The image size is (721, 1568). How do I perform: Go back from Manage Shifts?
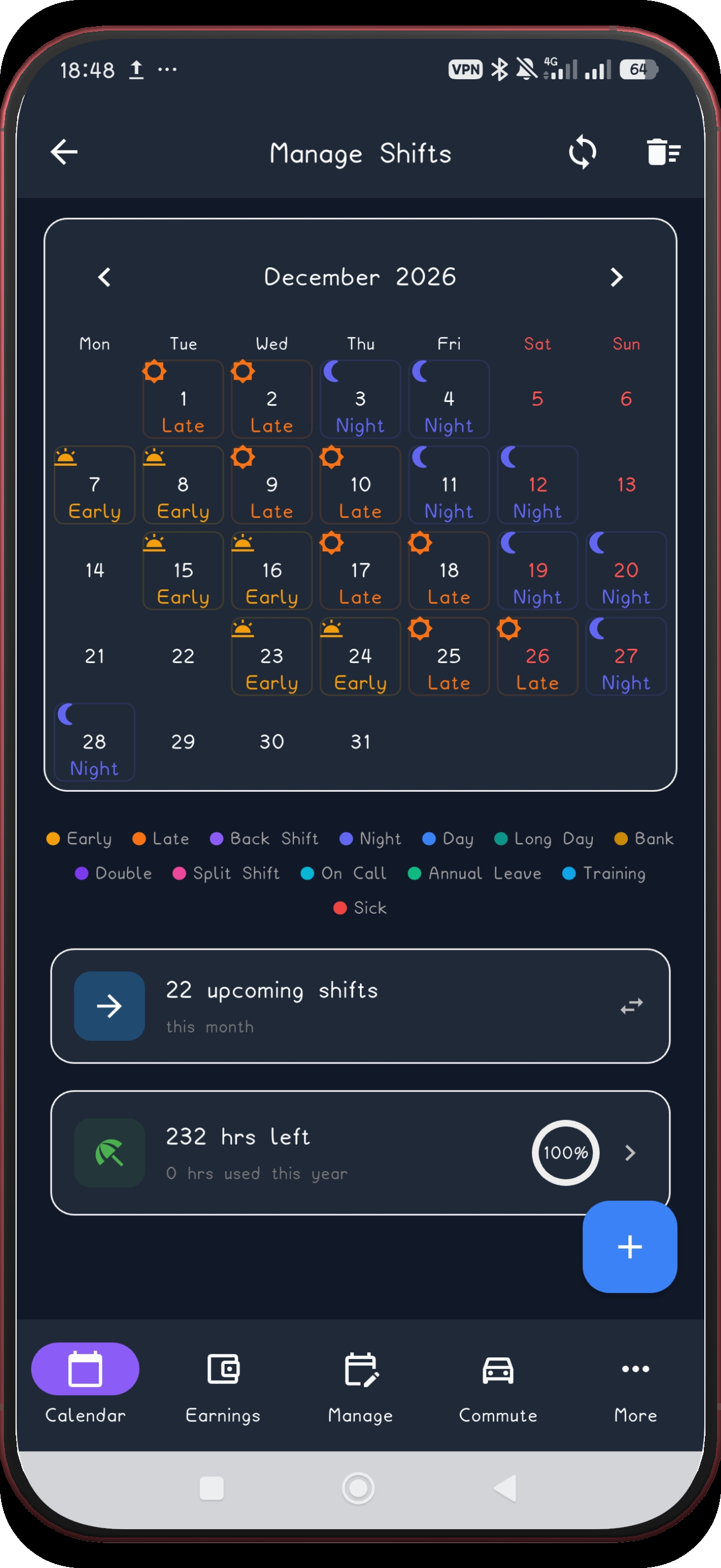point(64,152)
